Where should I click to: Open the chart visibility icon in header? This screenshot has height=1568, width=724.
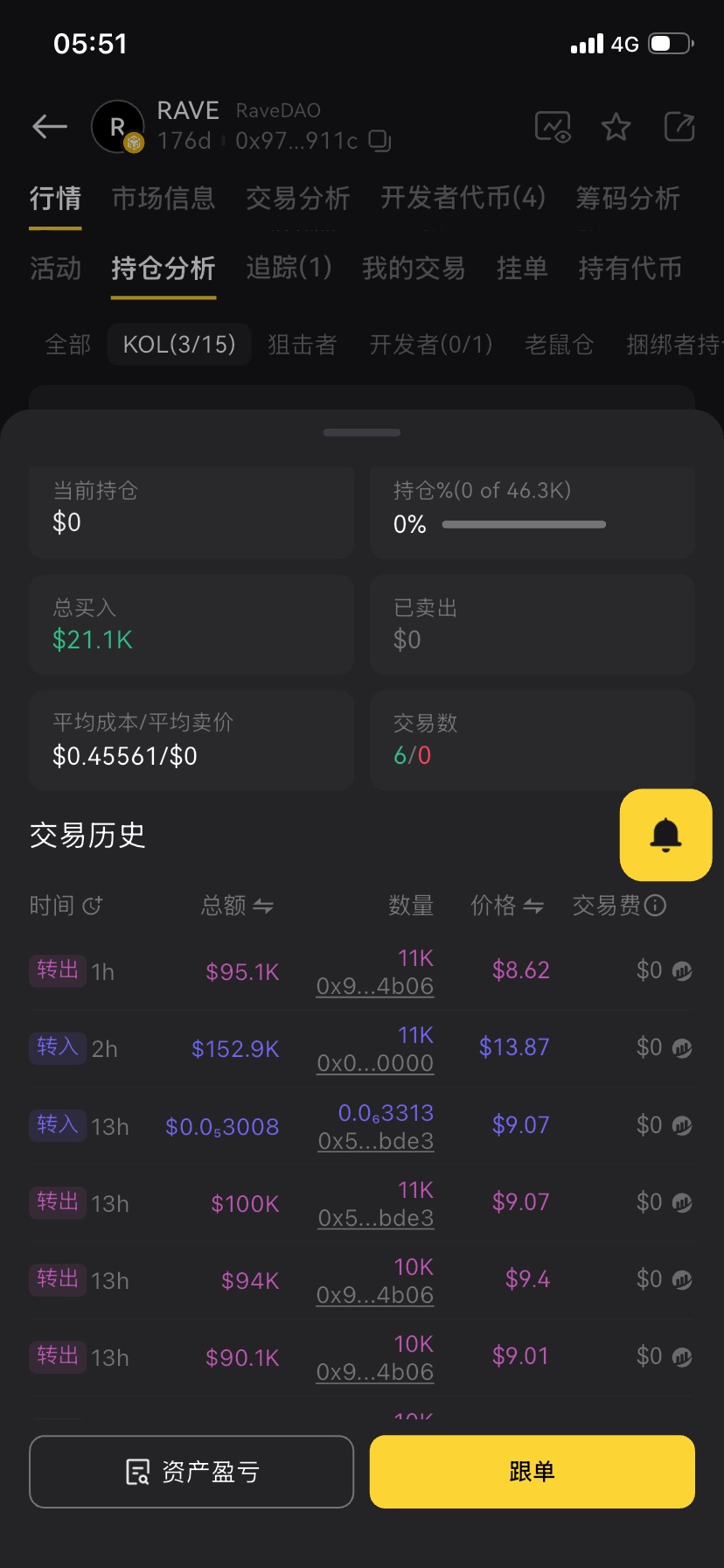pos(553,128)
